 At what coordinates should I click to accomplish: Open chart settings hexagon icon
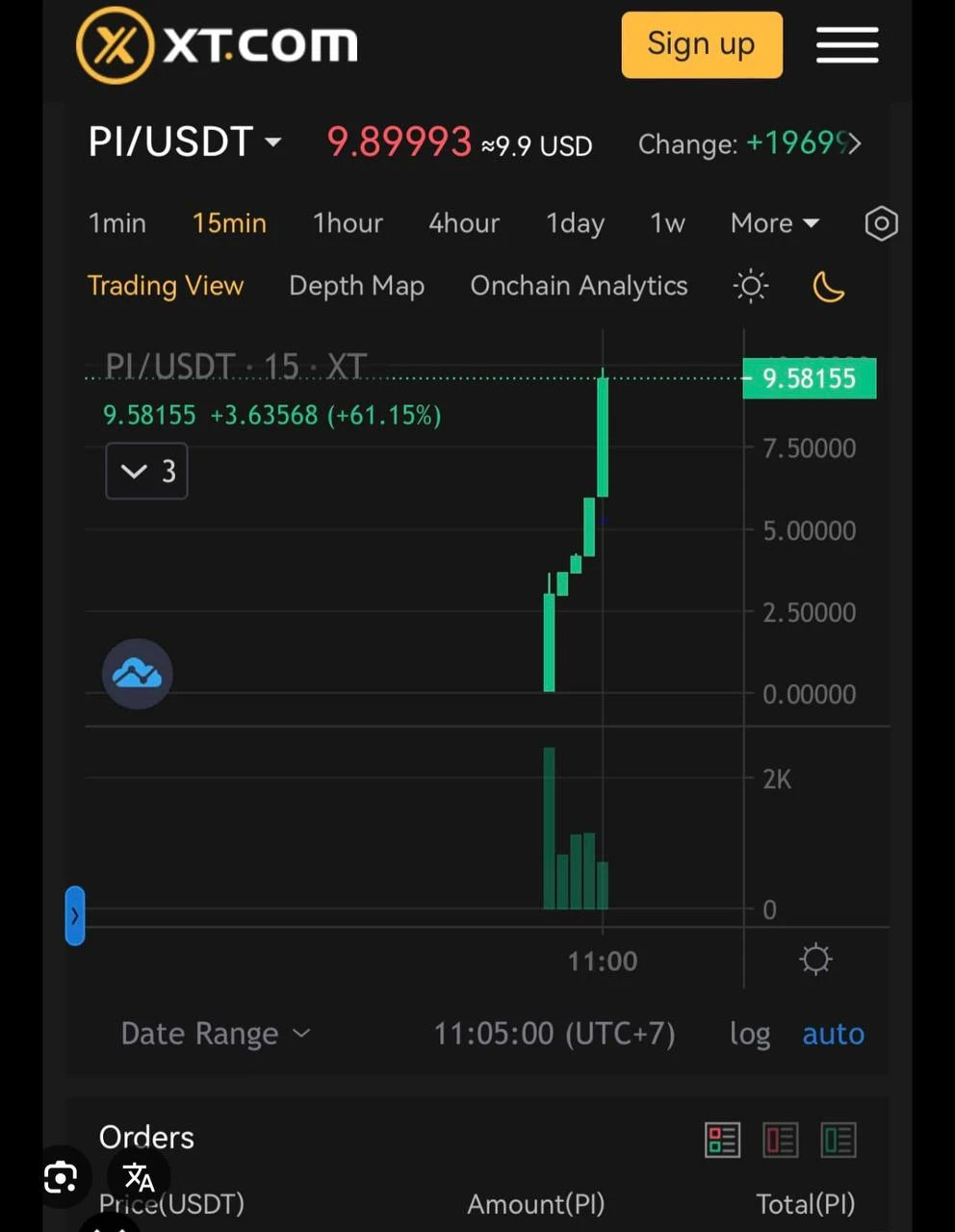pyautogui.click(x=881, y=223)
